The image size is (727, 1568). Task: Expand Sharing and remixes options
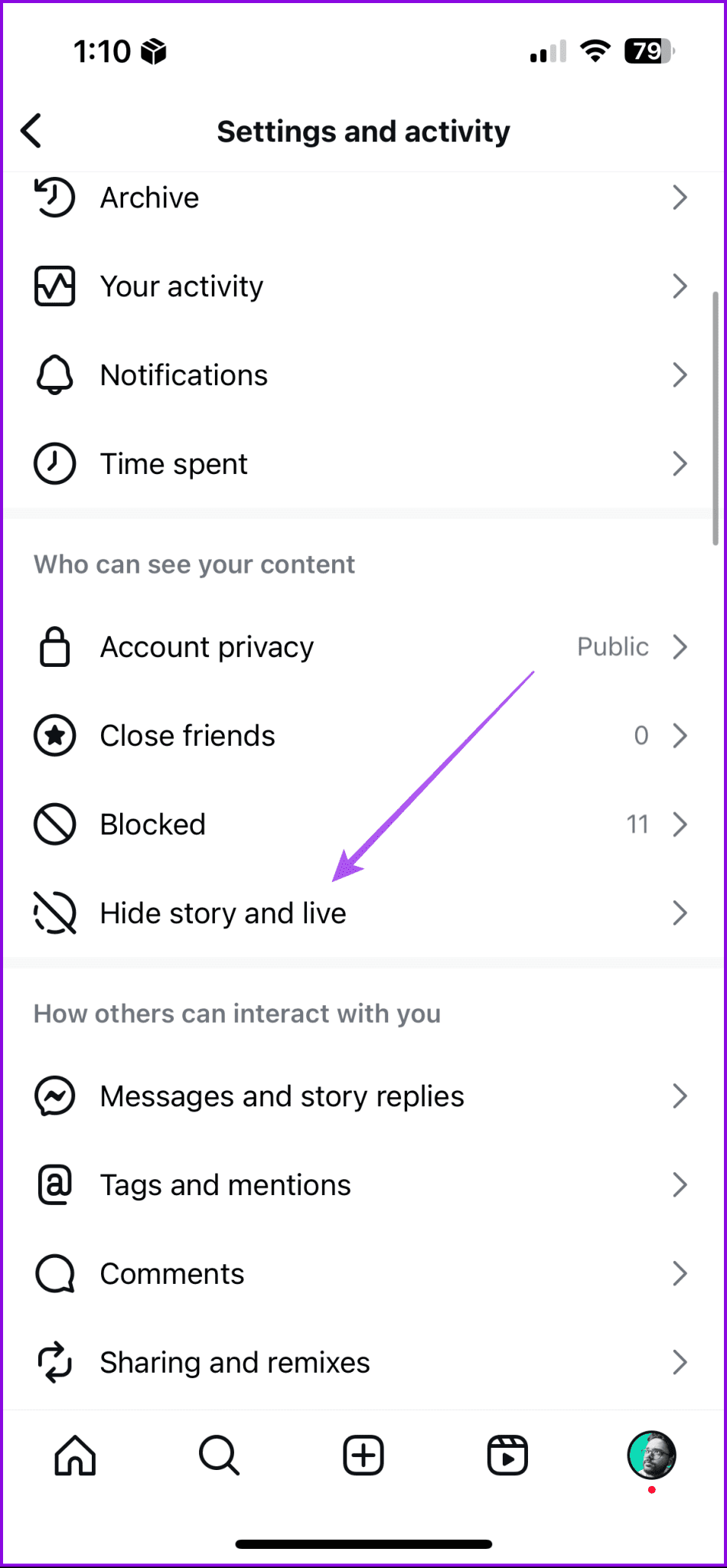[234, 1362]
